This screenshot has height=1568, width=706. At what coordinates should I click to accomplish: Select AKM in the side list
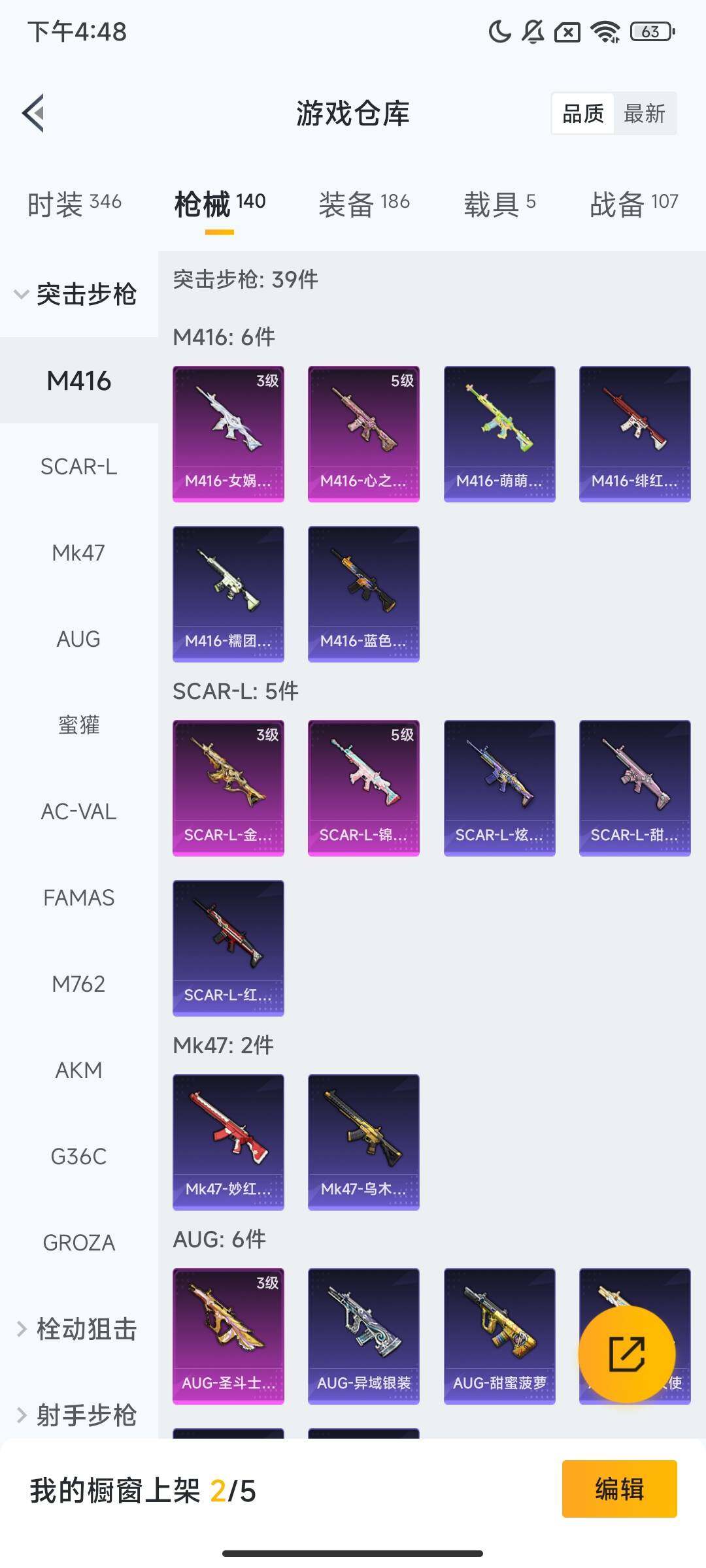[79, 1070]
